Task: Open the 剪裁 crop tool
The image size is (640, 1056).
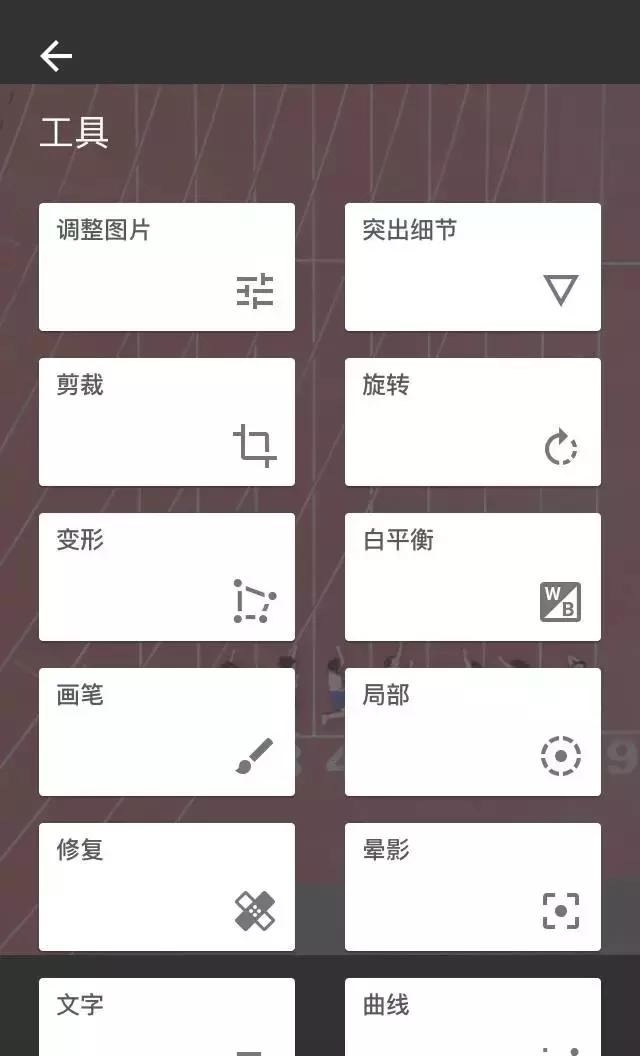Action: click(166, 421)
